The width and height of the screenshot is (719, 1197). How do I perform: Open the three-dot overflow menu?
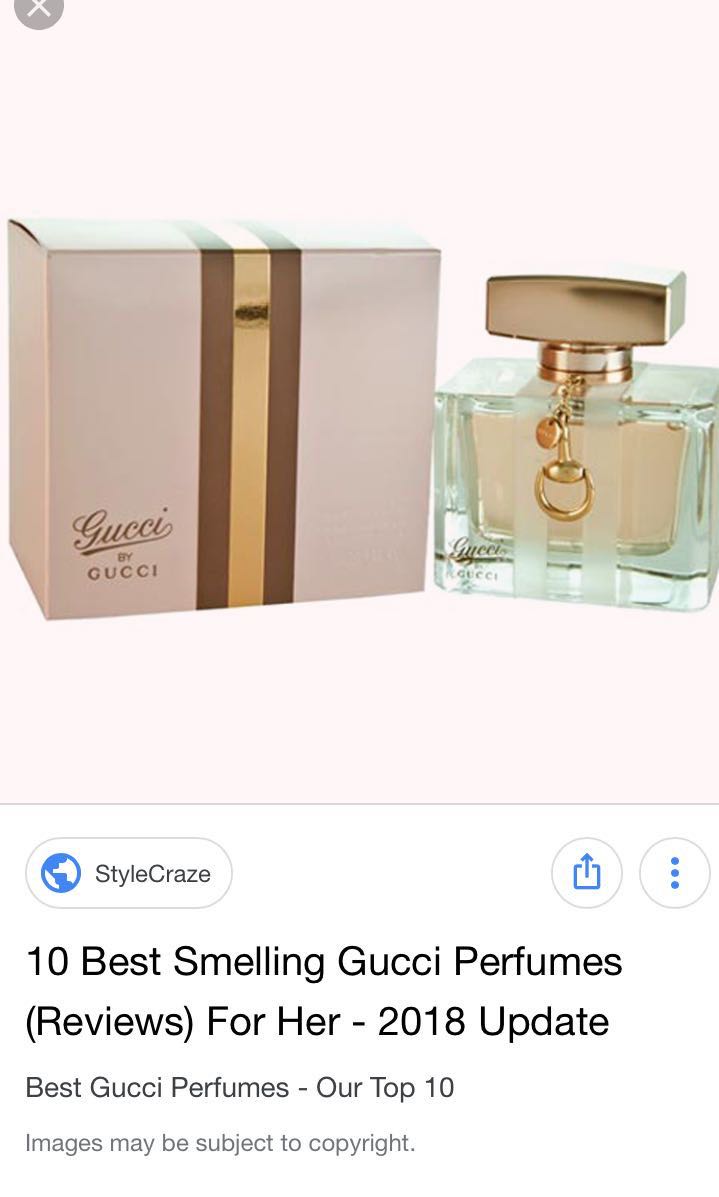(x=675, y=873)
